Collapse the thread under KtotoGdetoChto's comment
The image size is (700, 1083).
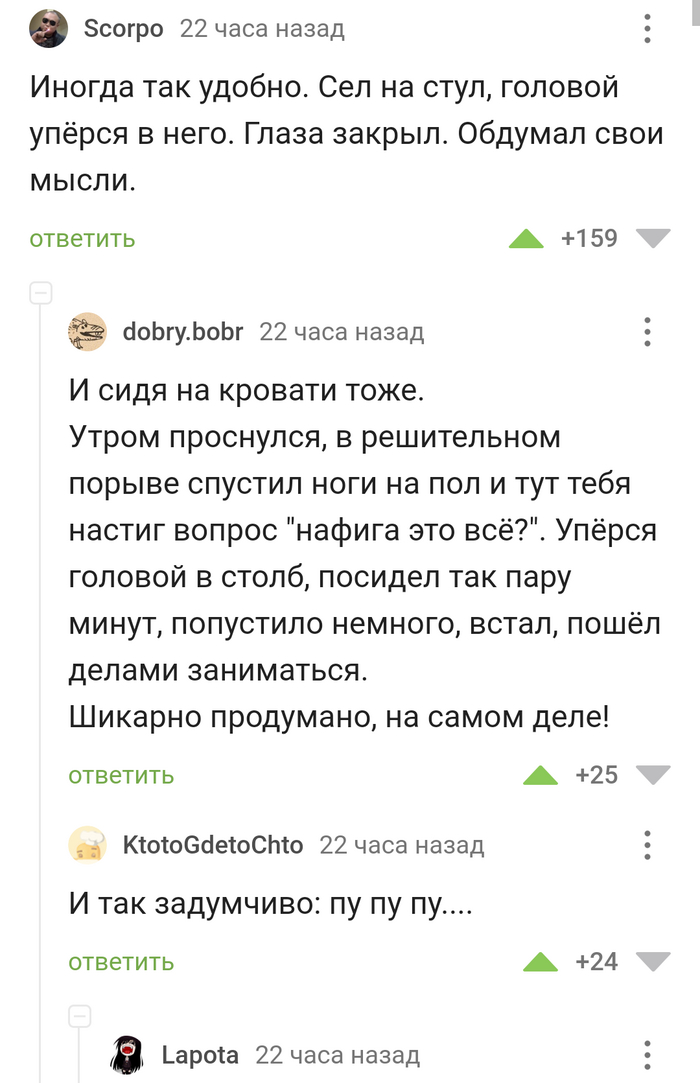pyautogui.click(x=79, y=1016)
